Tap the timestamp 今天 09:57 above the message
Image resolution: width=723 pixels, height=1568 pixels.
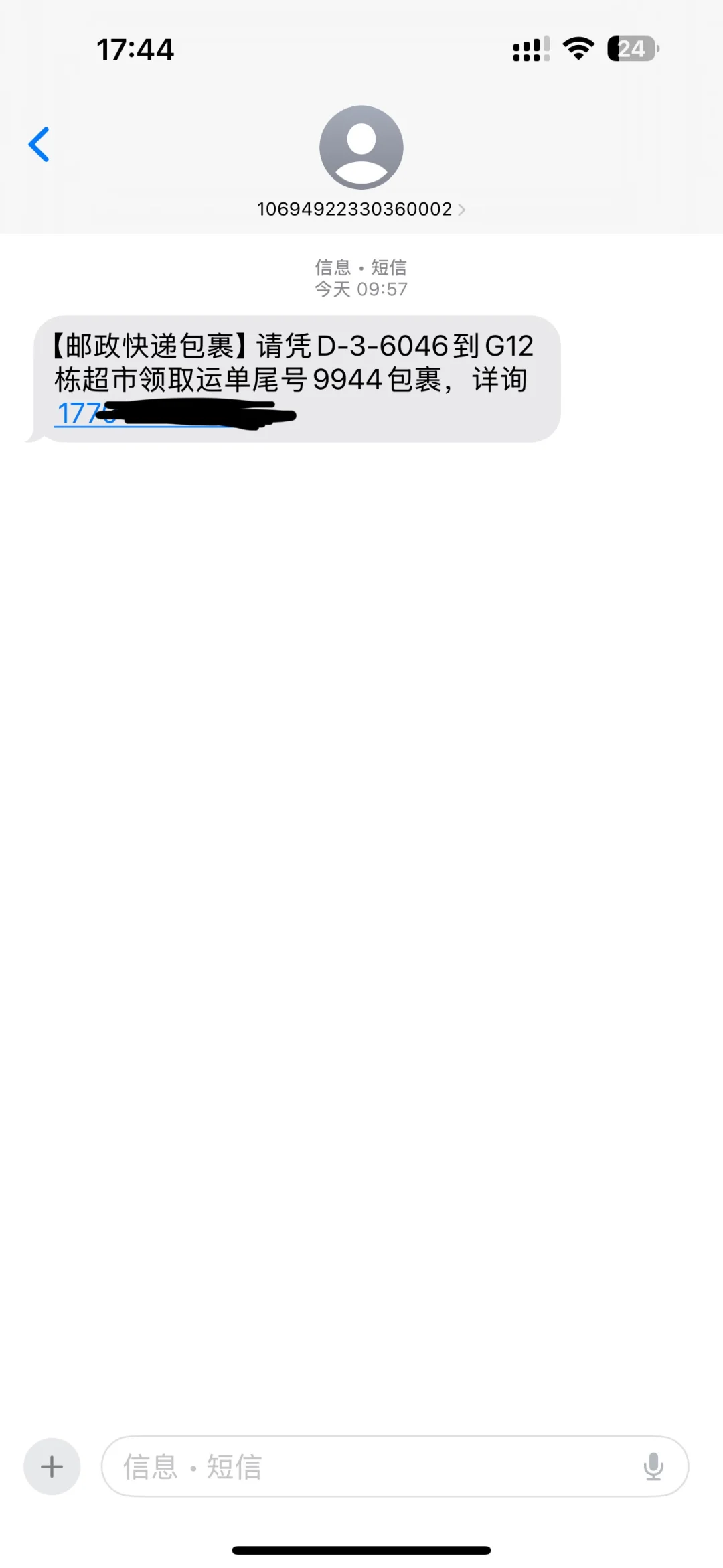[361, 289]
